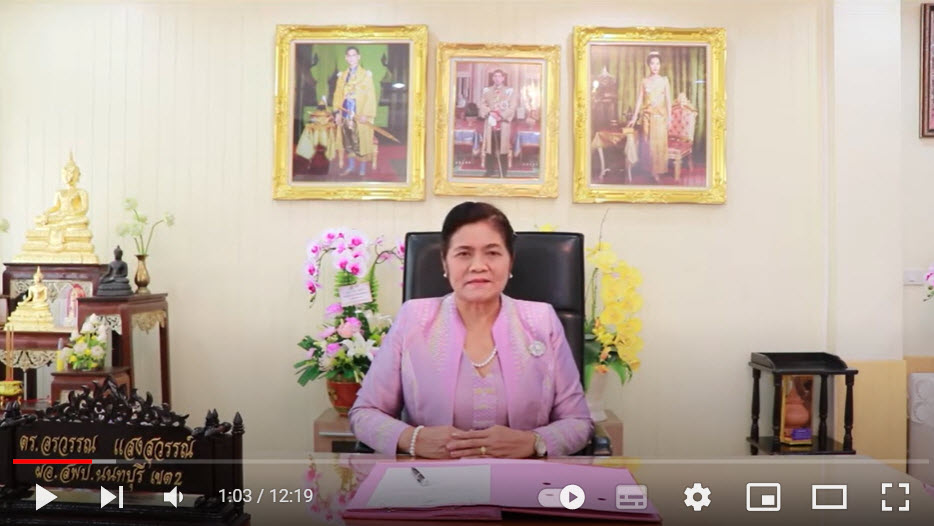Open the video settings gear
This screenshot has height=526, width=934.
[697, 497]
